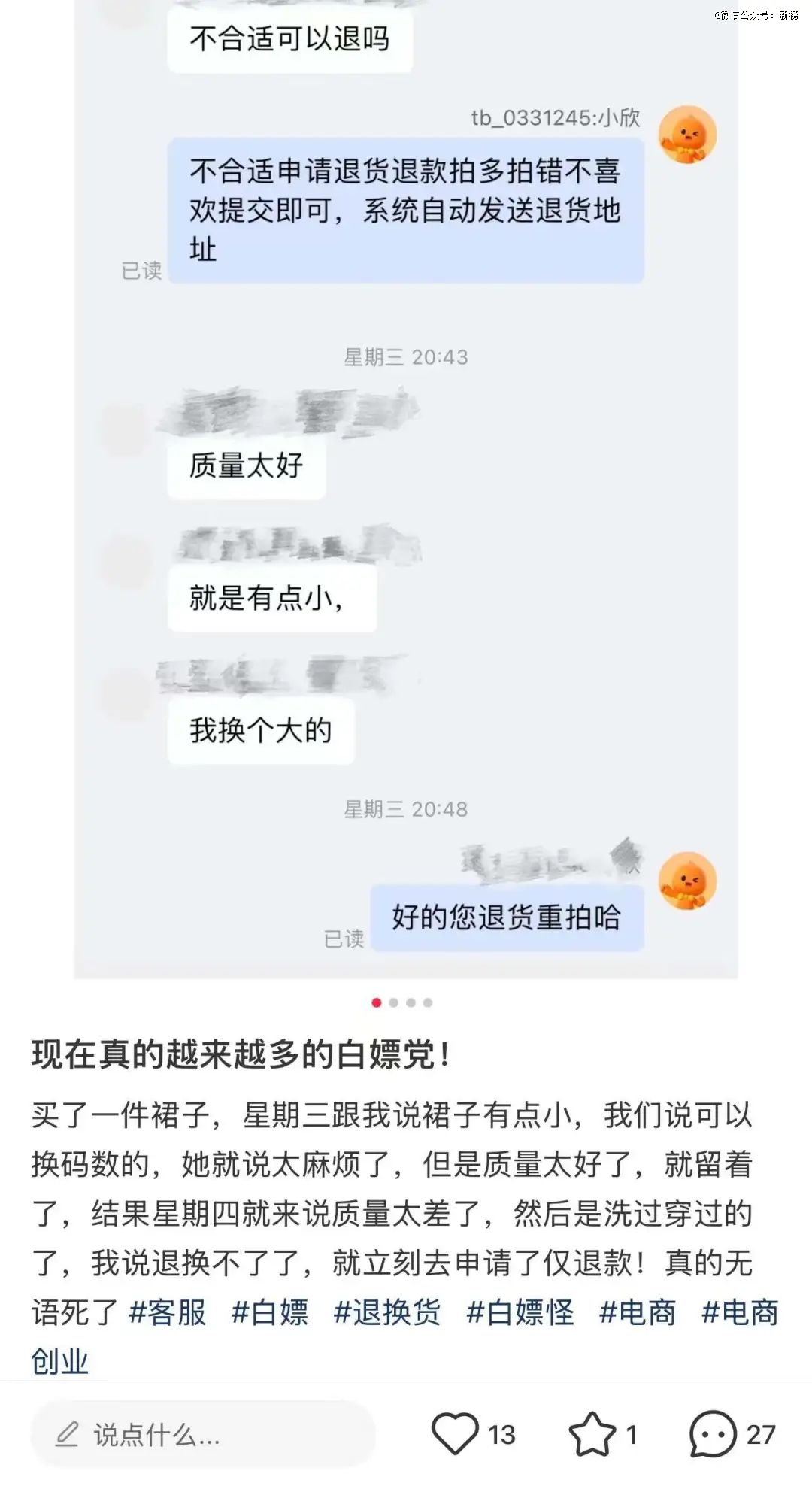Like this post with the heart icon
This screenshot has width=812, height=1492.
click(455, 1433)
